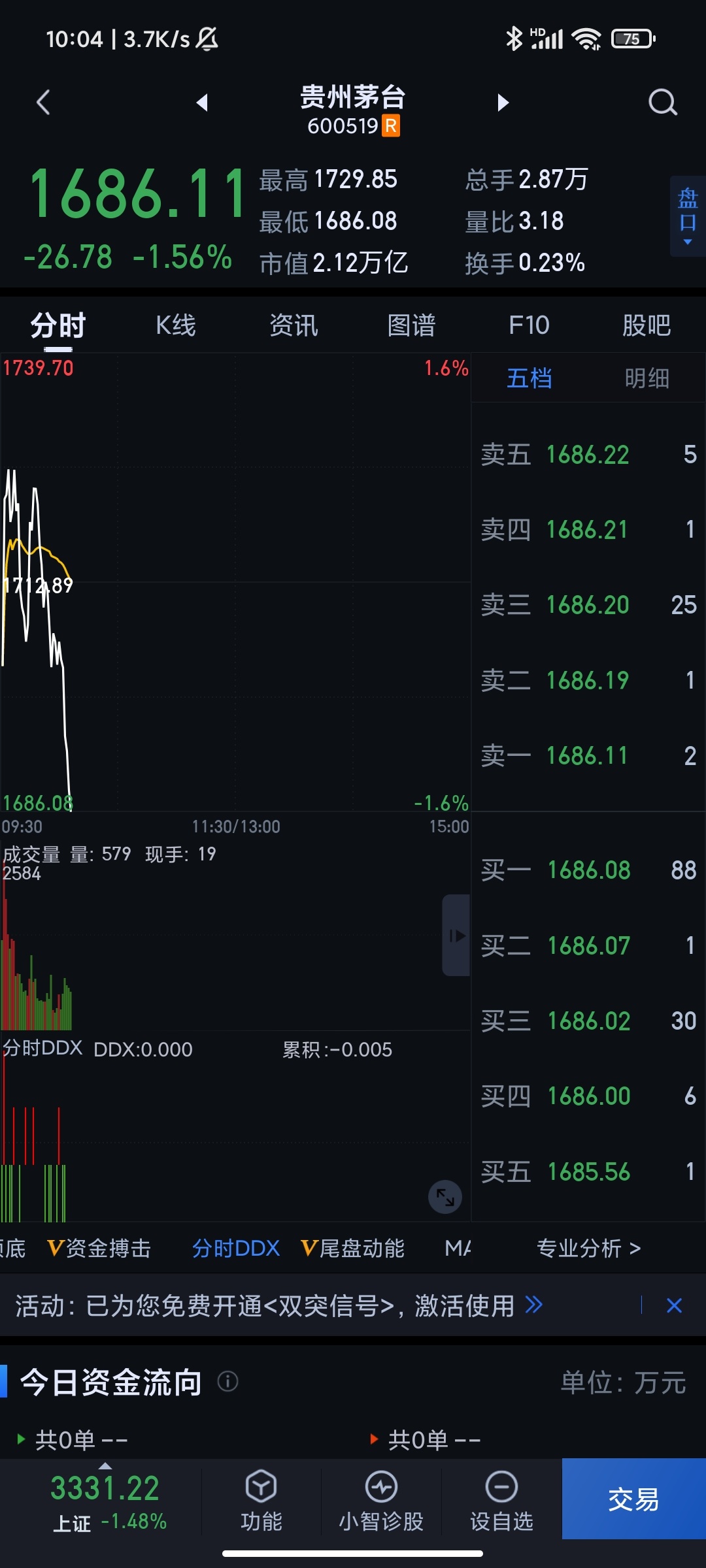Collapse the order book side handle
The image size is (706, 1568).
pos(456,936)
